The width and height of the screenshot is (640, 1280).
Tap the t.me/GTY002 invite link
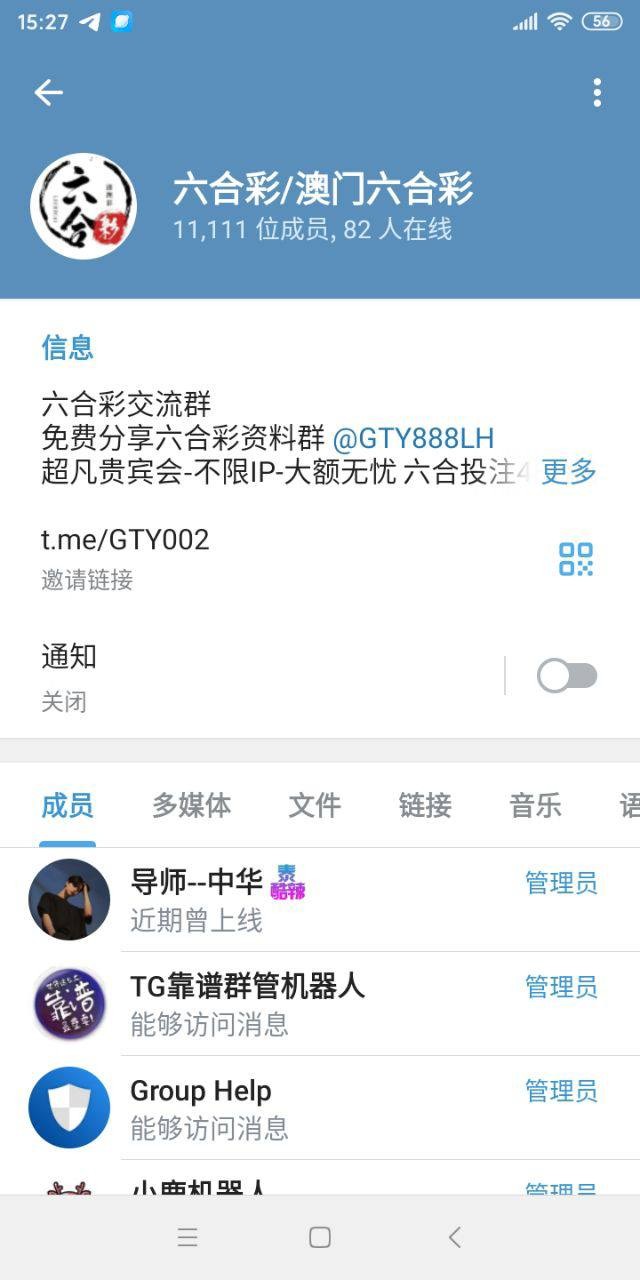(x=125, y=540)
